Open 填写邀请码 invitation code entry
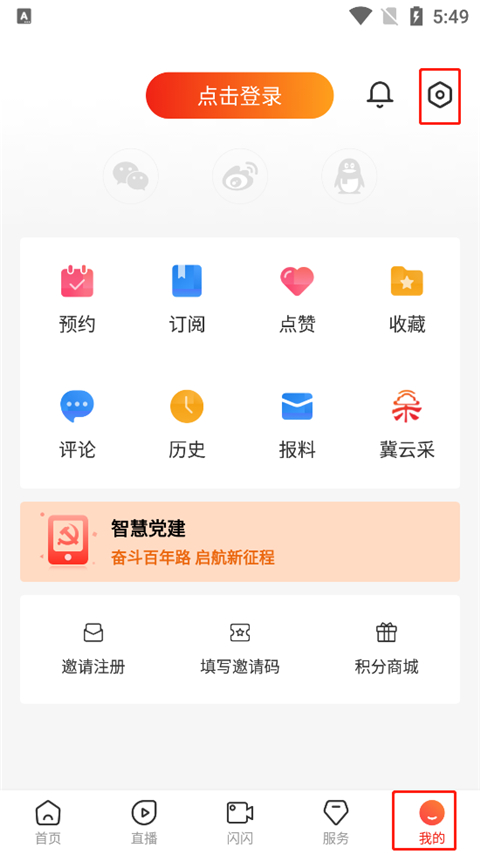480x854 pixels. point(240,649)
